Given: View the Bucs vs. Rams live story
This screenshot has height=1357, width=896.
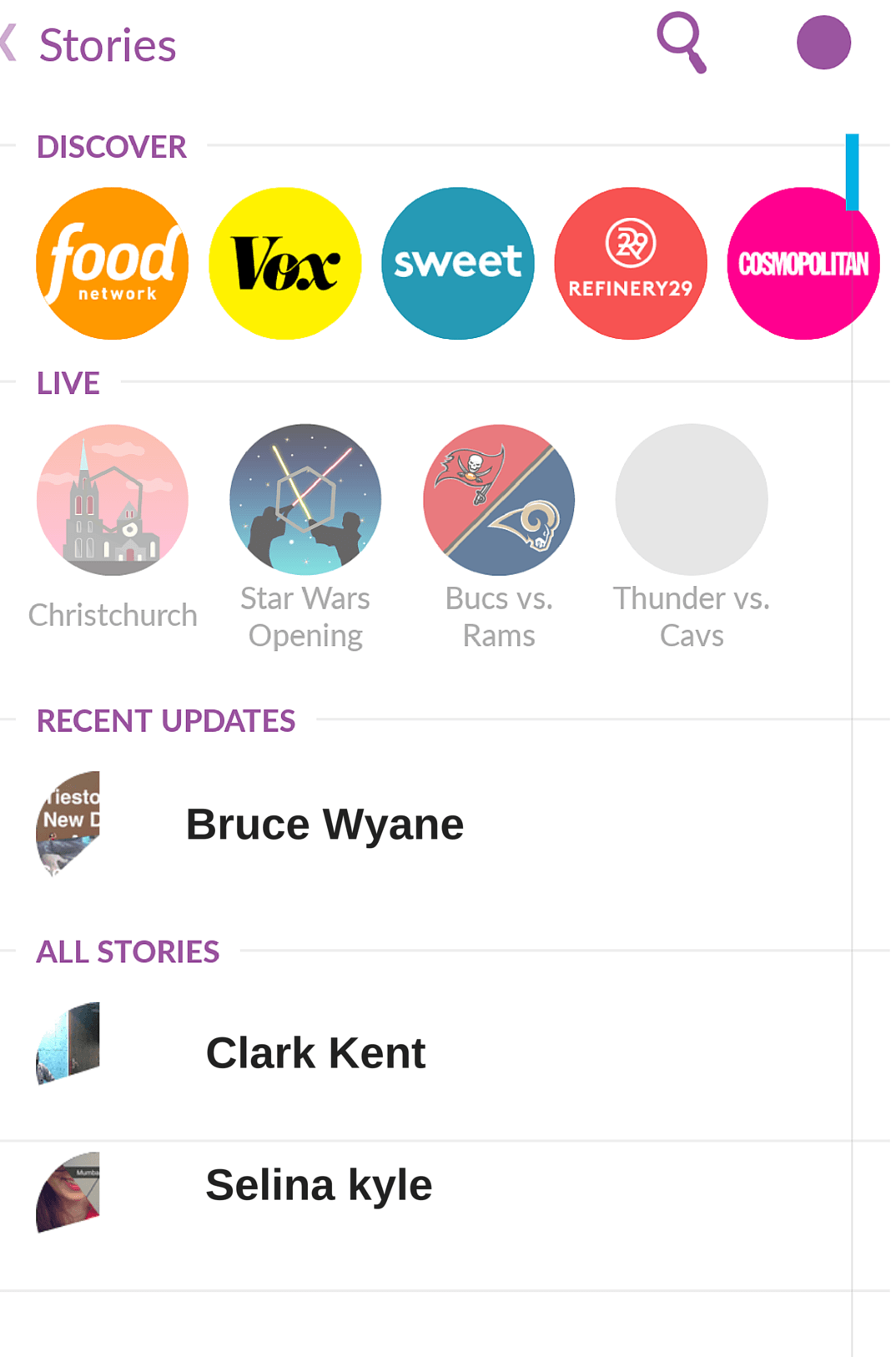Looking at the screenshot, I should [x=499, y=500].
